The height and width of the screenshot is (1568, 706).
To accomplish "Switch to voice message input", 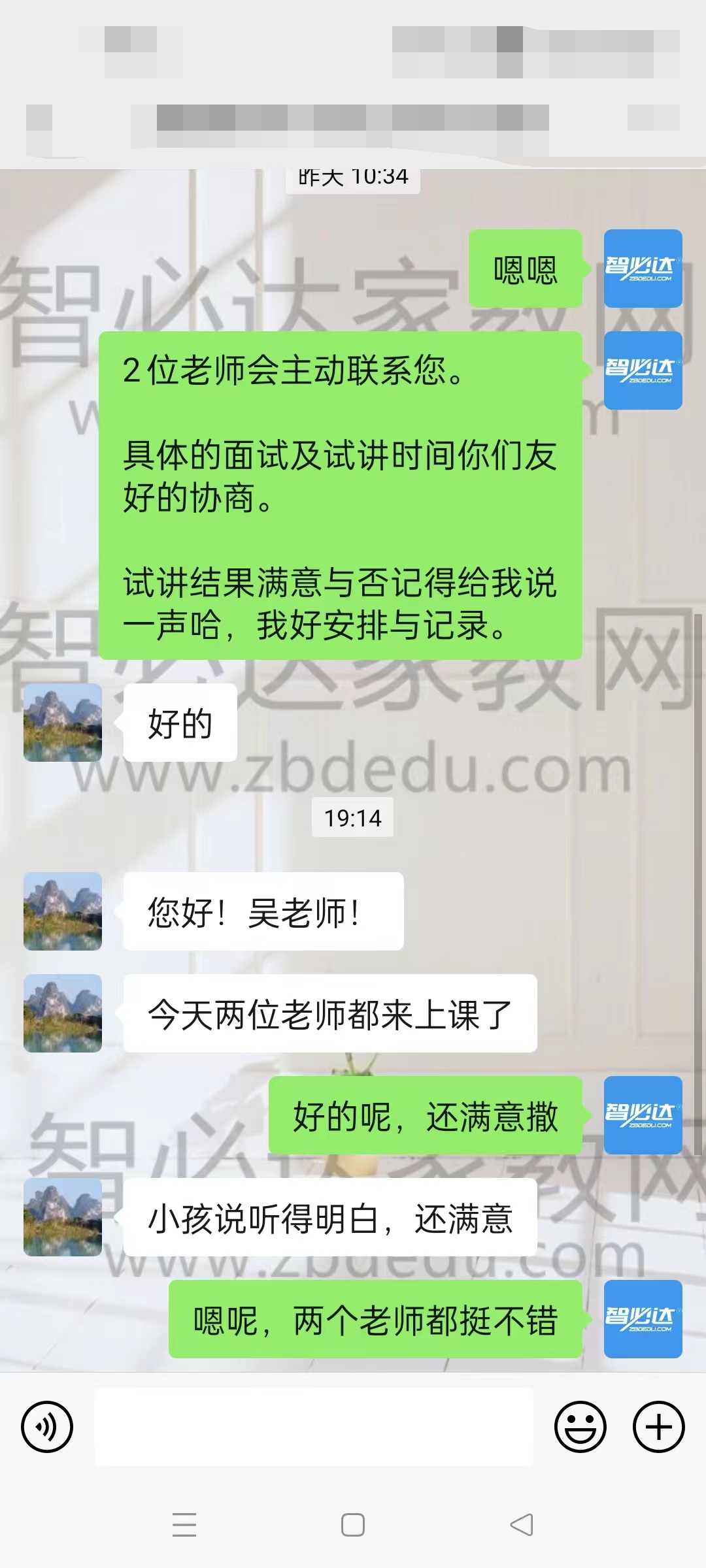I will click(47, 1427).
